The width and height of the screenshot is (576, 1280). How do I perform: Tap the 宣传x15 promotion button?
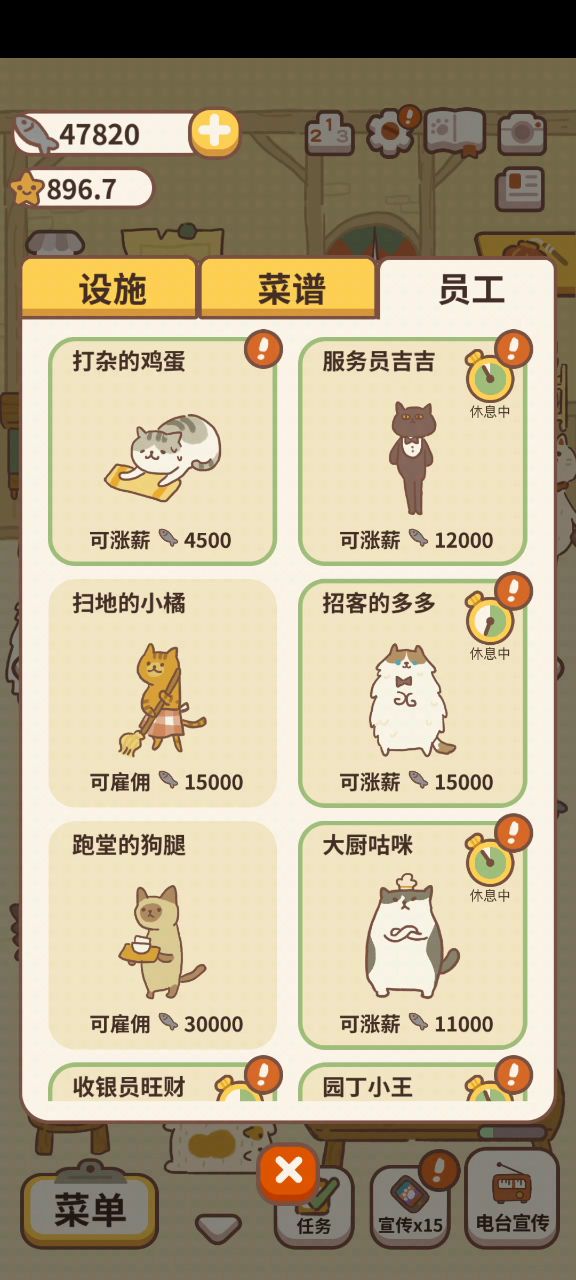coord(410,1207)
